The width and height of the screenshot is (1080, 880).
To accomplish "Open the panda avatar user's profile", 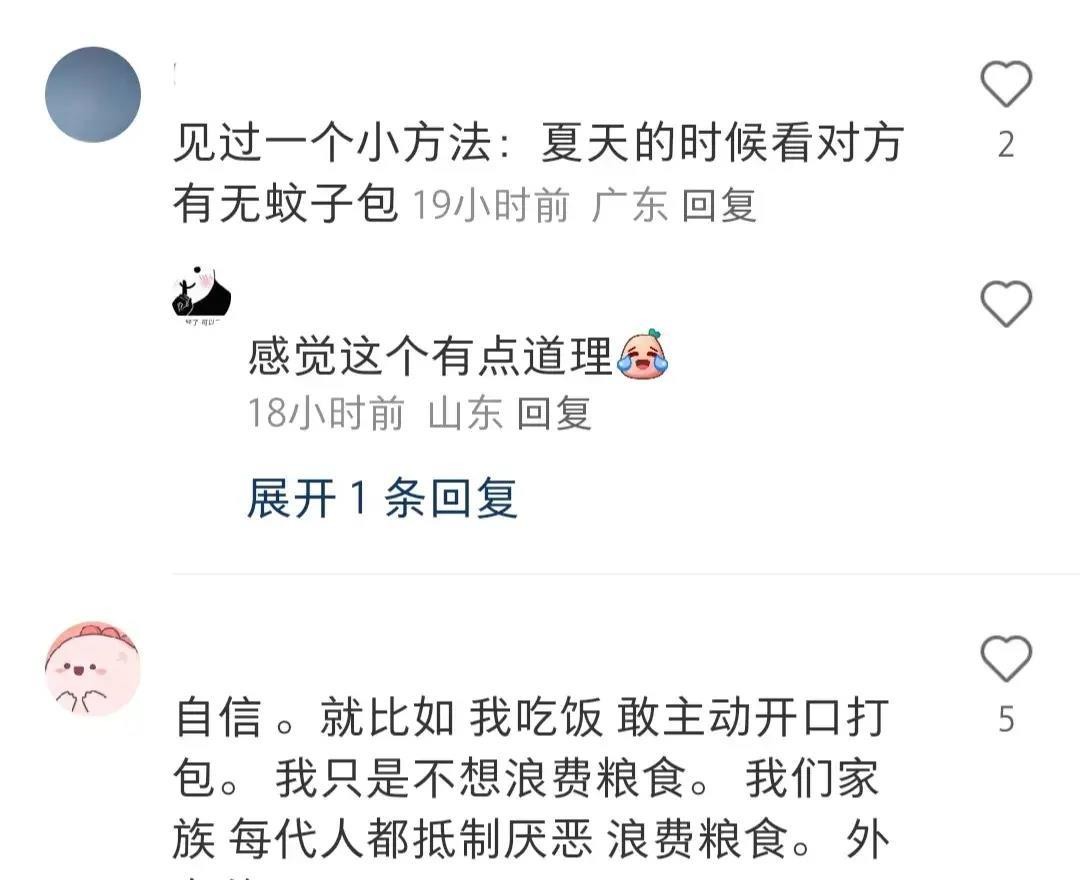I will 201,294.
